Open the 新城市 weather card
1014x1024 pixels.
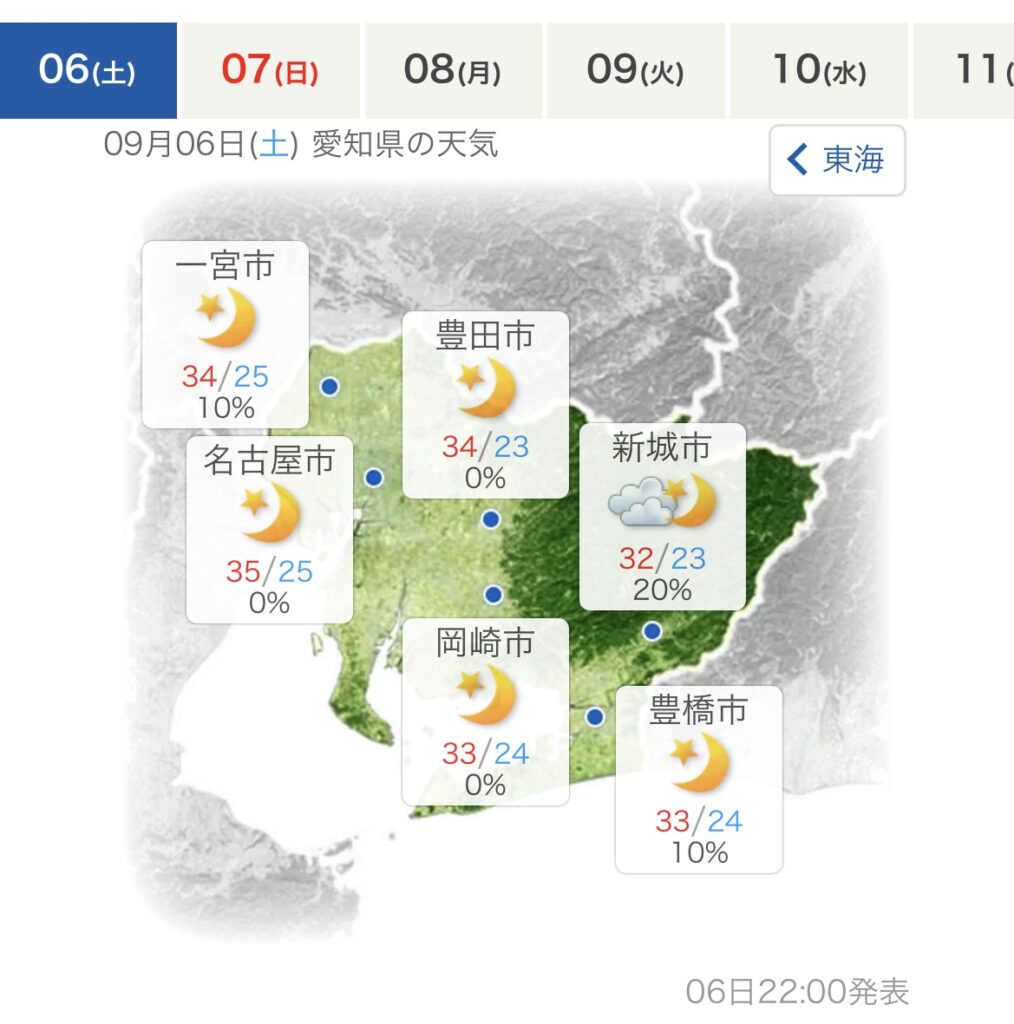click(663, 517)
